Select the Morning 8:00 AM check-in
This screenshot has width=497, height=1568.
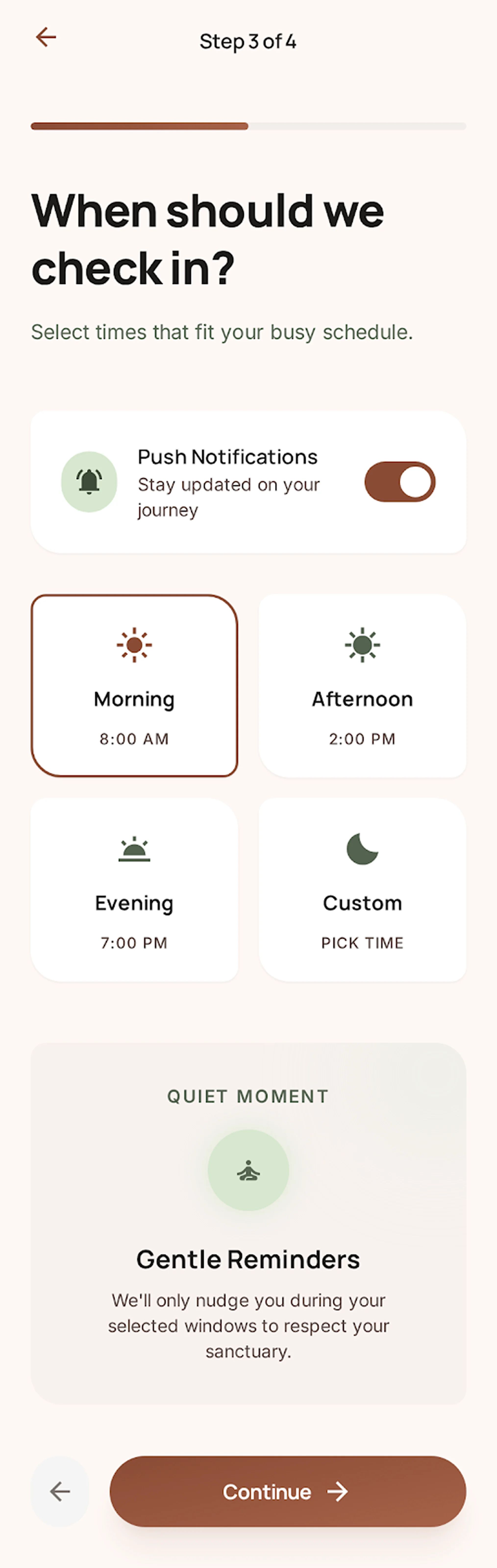(x=134, y=686)
